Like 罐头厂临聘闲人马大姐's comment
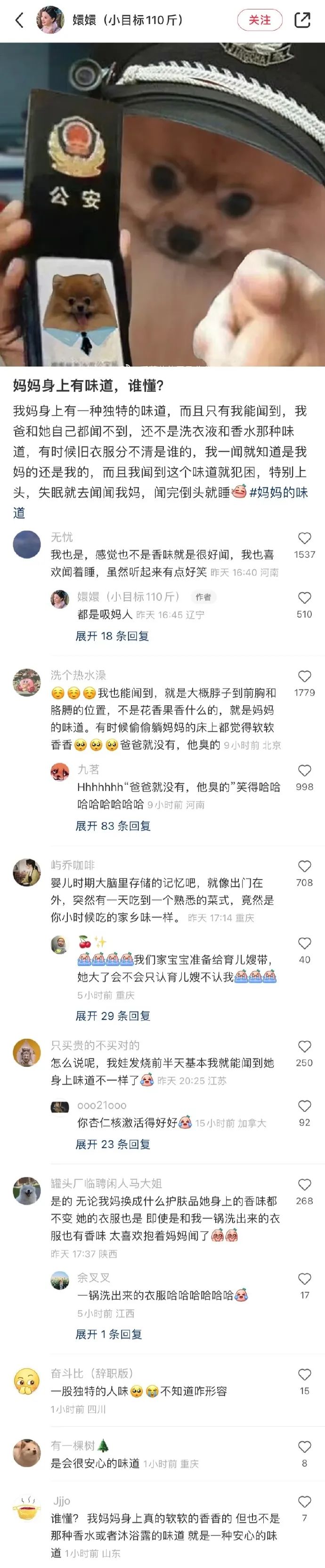Screen dimensions: 325x1568 pos(304,1184)
